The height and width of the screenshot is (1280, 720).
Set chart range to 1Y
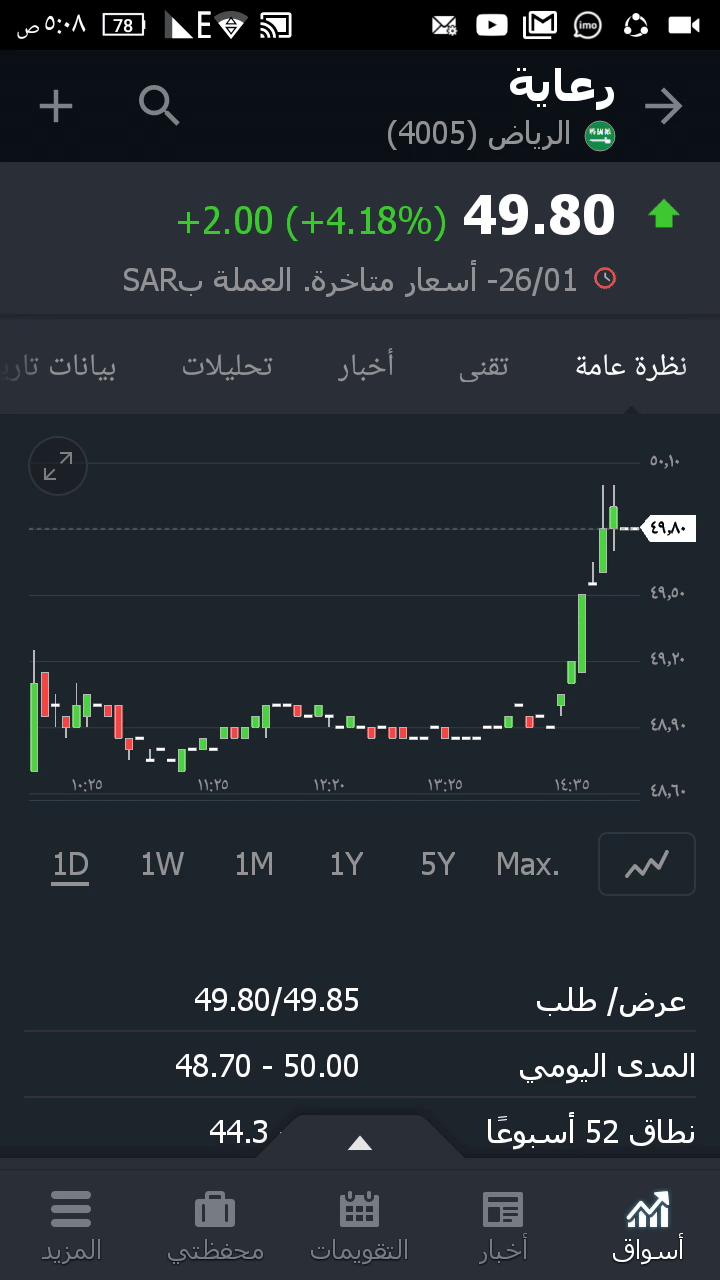(x=346, y=864)
